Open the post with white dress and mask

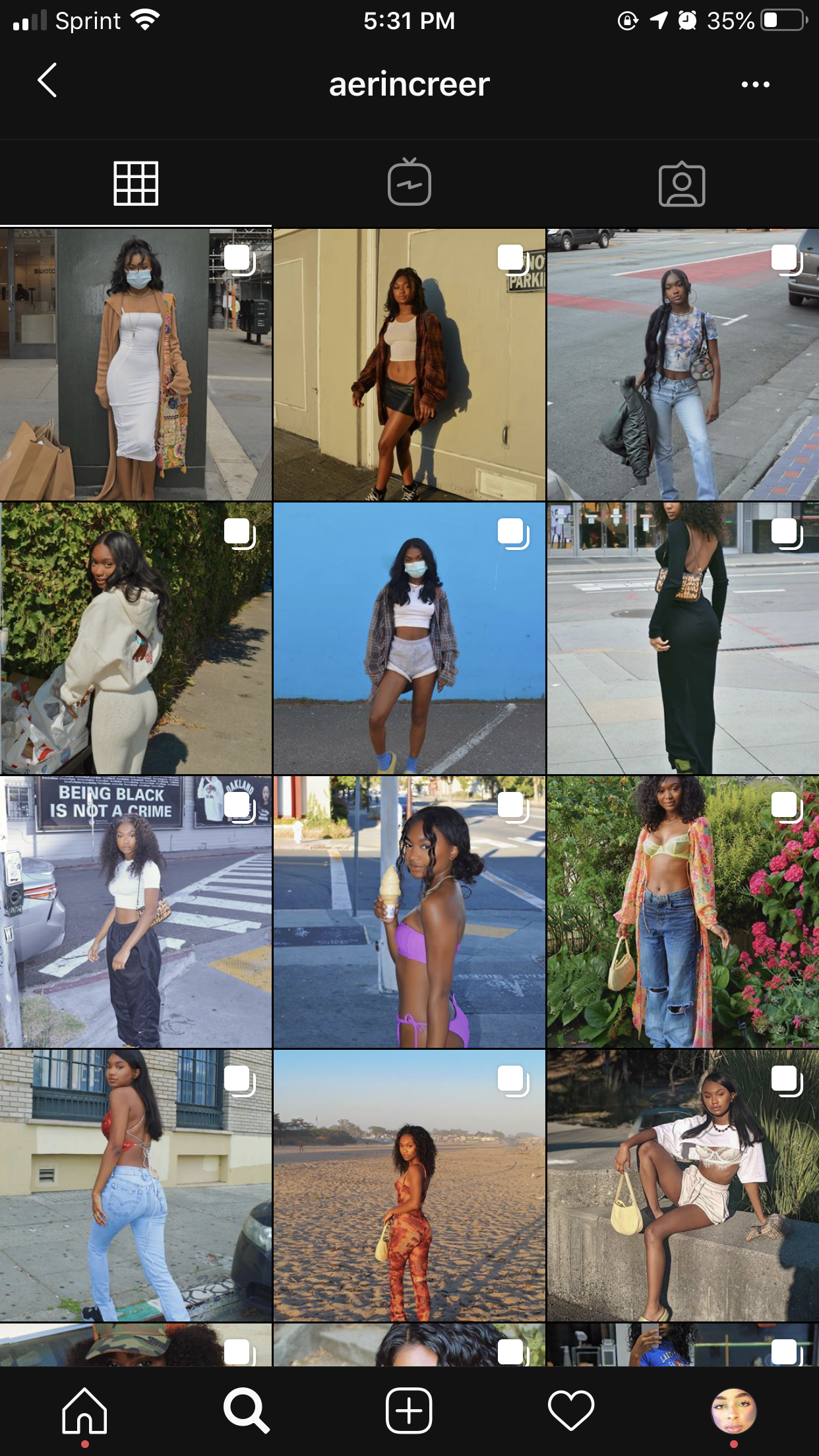136,365
